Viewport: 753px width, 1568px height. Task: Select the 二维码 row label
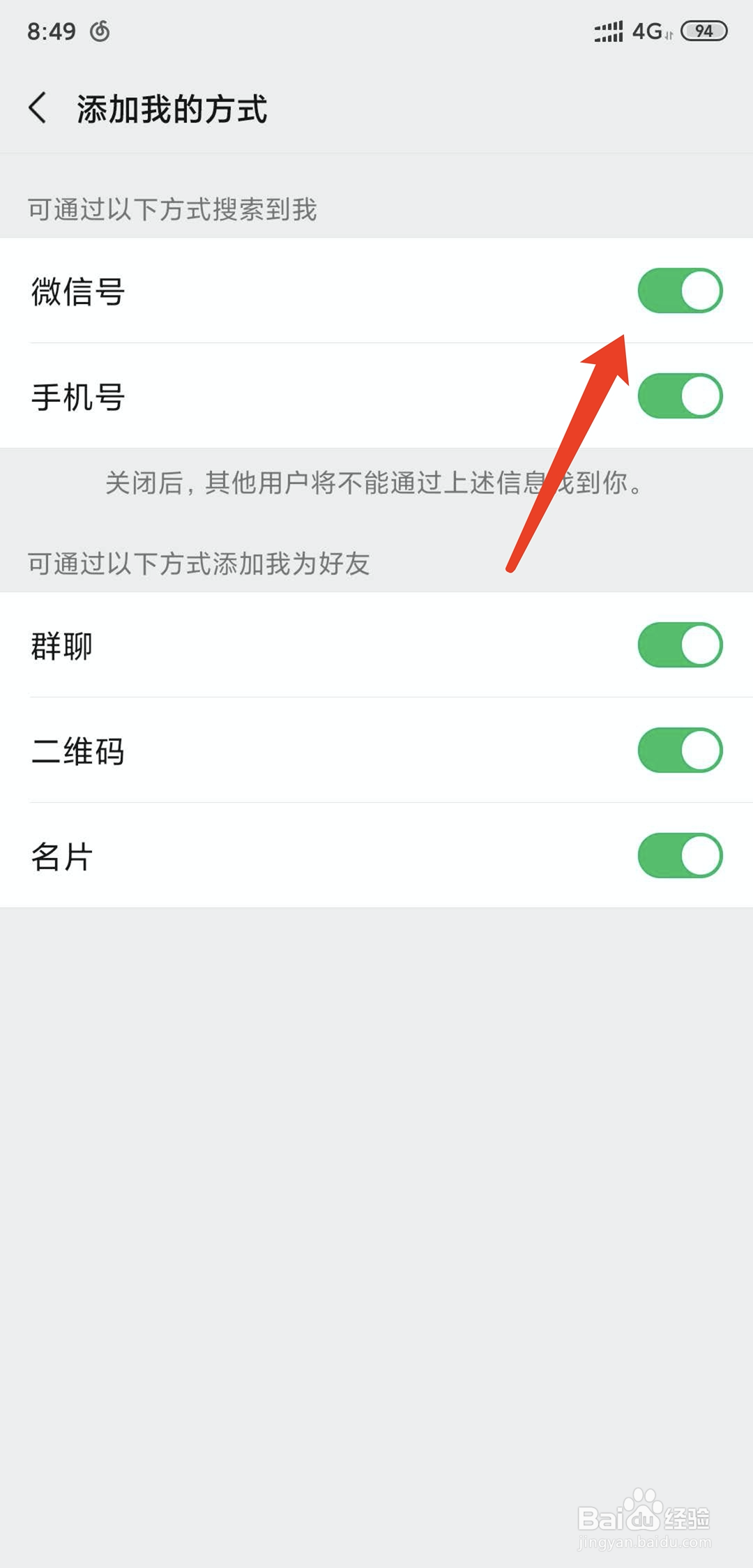click(78, 751)
